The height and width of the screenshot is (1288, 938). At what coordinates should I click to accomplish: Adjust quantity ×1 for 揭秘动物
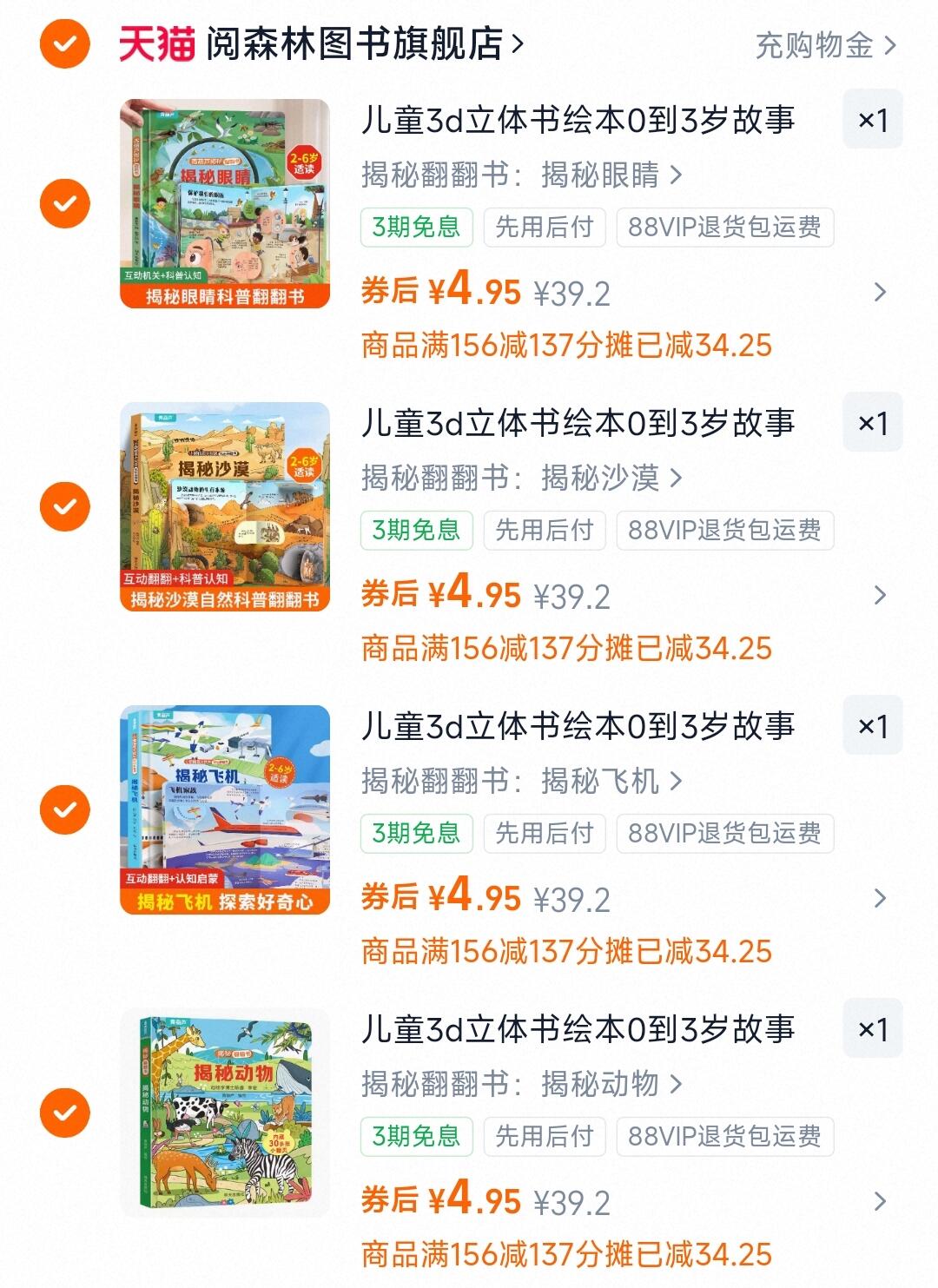click(x=872, y=1029)
